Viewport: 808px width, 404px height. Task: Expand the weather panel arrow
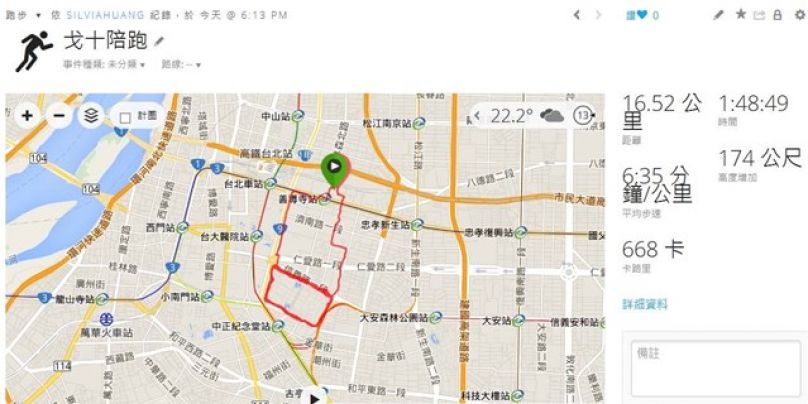click(476, 116)
